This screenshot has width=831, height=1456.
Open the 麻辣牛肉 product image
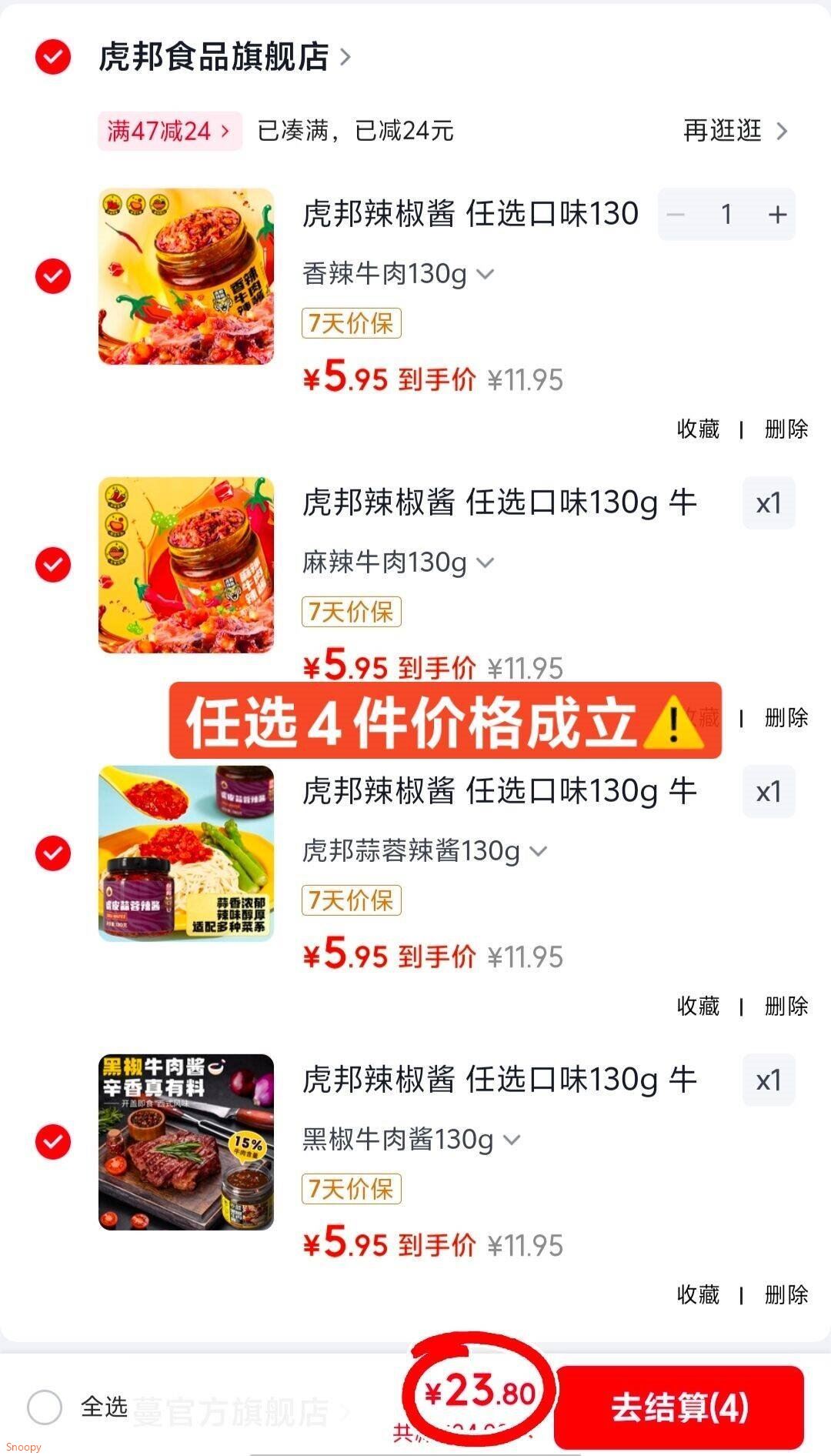point(186,565)
